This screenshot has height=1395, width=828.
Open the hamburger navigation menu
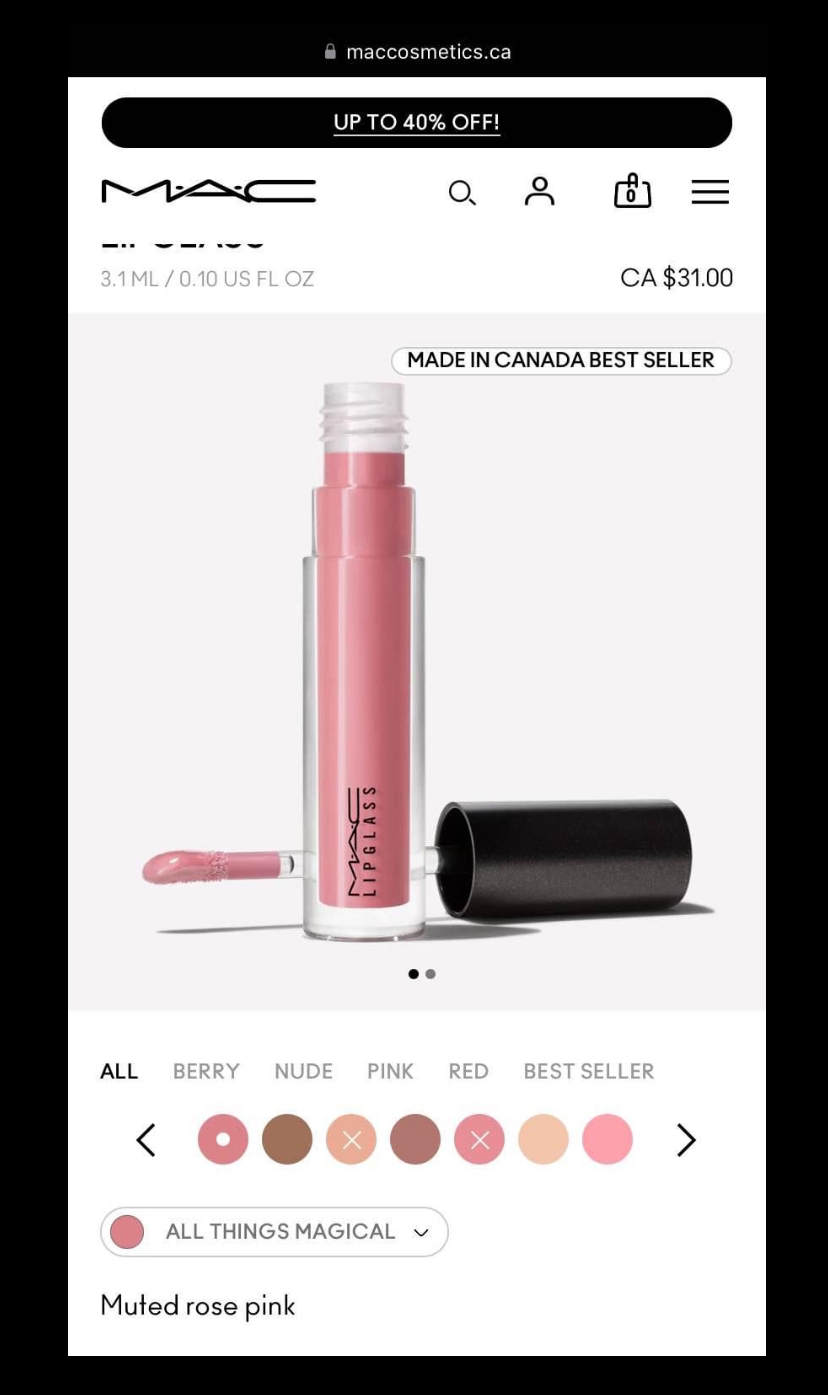click(x=710, y=192)
